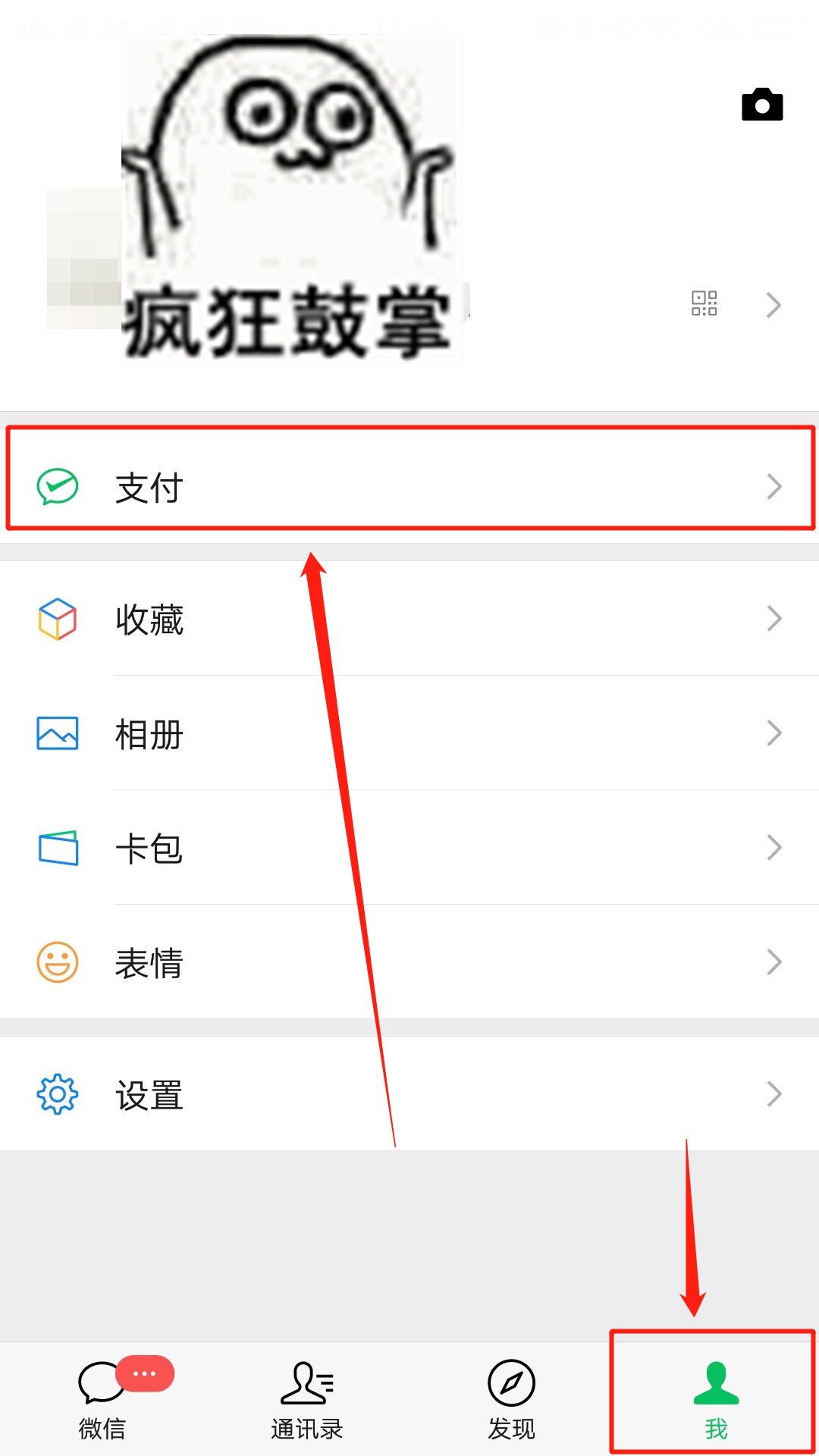819x1456 pixels.
Task: Open 相册 album
Action: click(409, 733)
